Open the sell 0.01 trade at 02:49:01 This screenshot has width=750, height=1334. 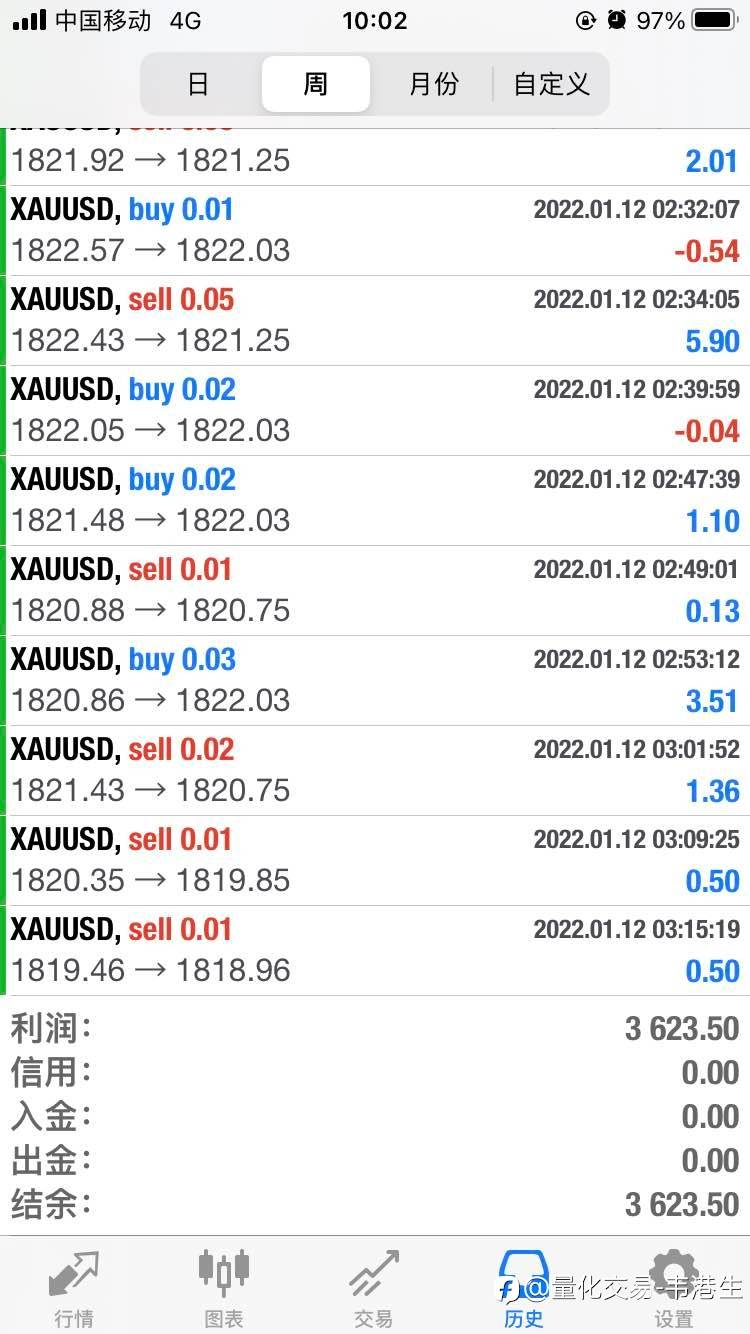(x=375, y=591)
